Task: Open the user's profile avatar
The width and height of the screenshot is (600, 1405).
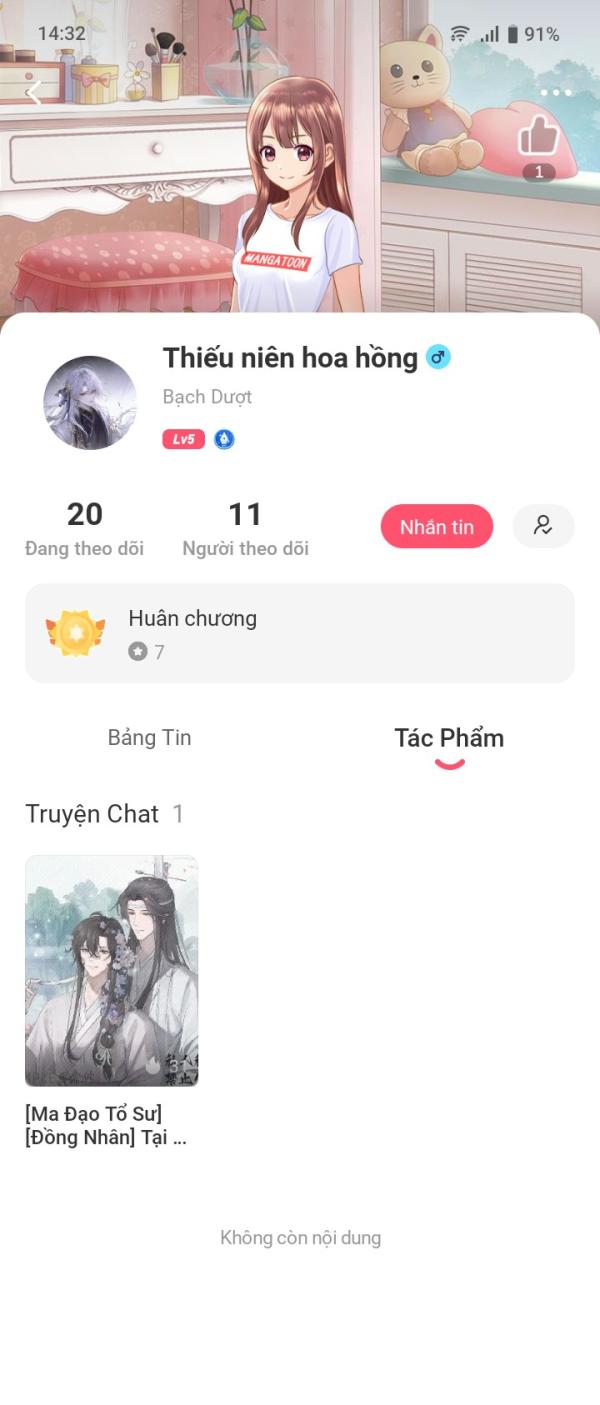Action: pos(90,403)
